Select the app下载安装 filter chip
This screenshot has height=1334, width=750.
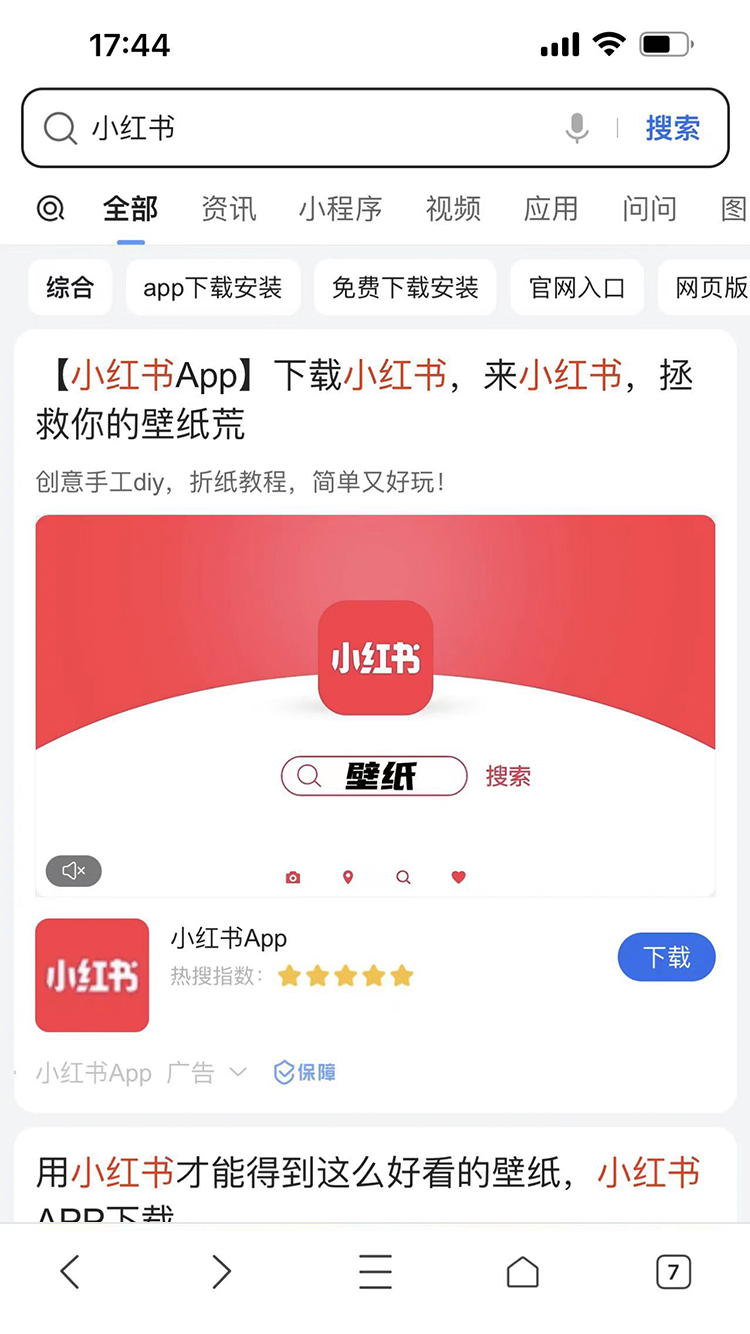(x=213, y=288)
